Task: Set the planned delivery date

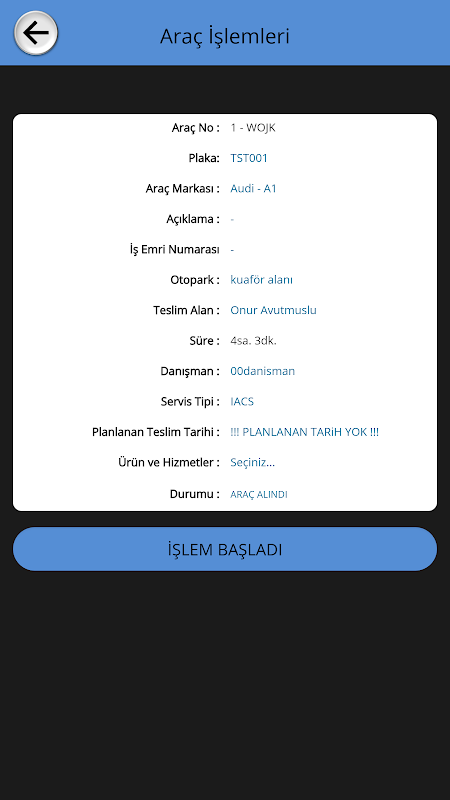Action: (305, 432)
